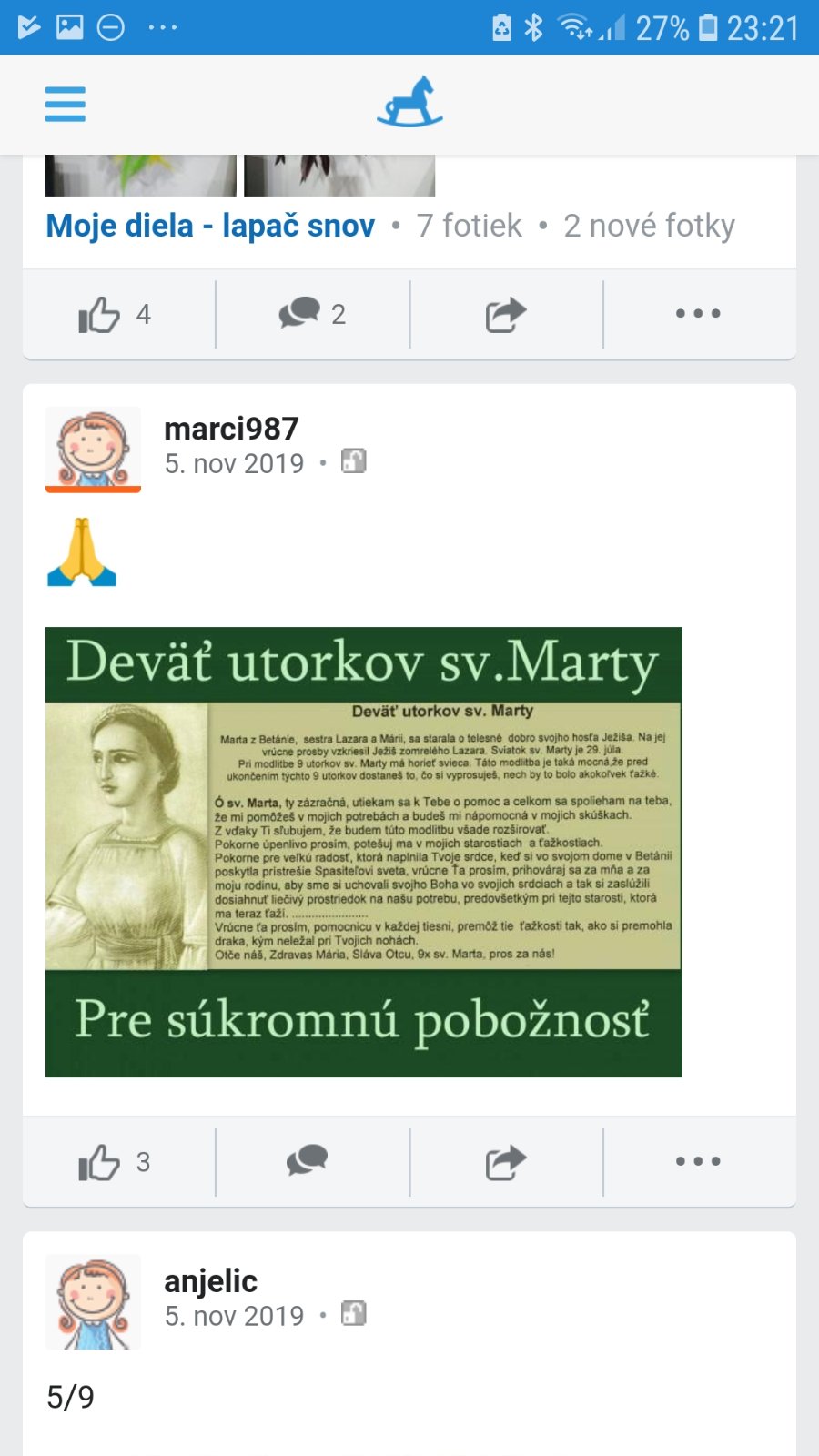819x1456 pixels.
Task: Open the first album photo thumbnail
Action: coord(141,176)
